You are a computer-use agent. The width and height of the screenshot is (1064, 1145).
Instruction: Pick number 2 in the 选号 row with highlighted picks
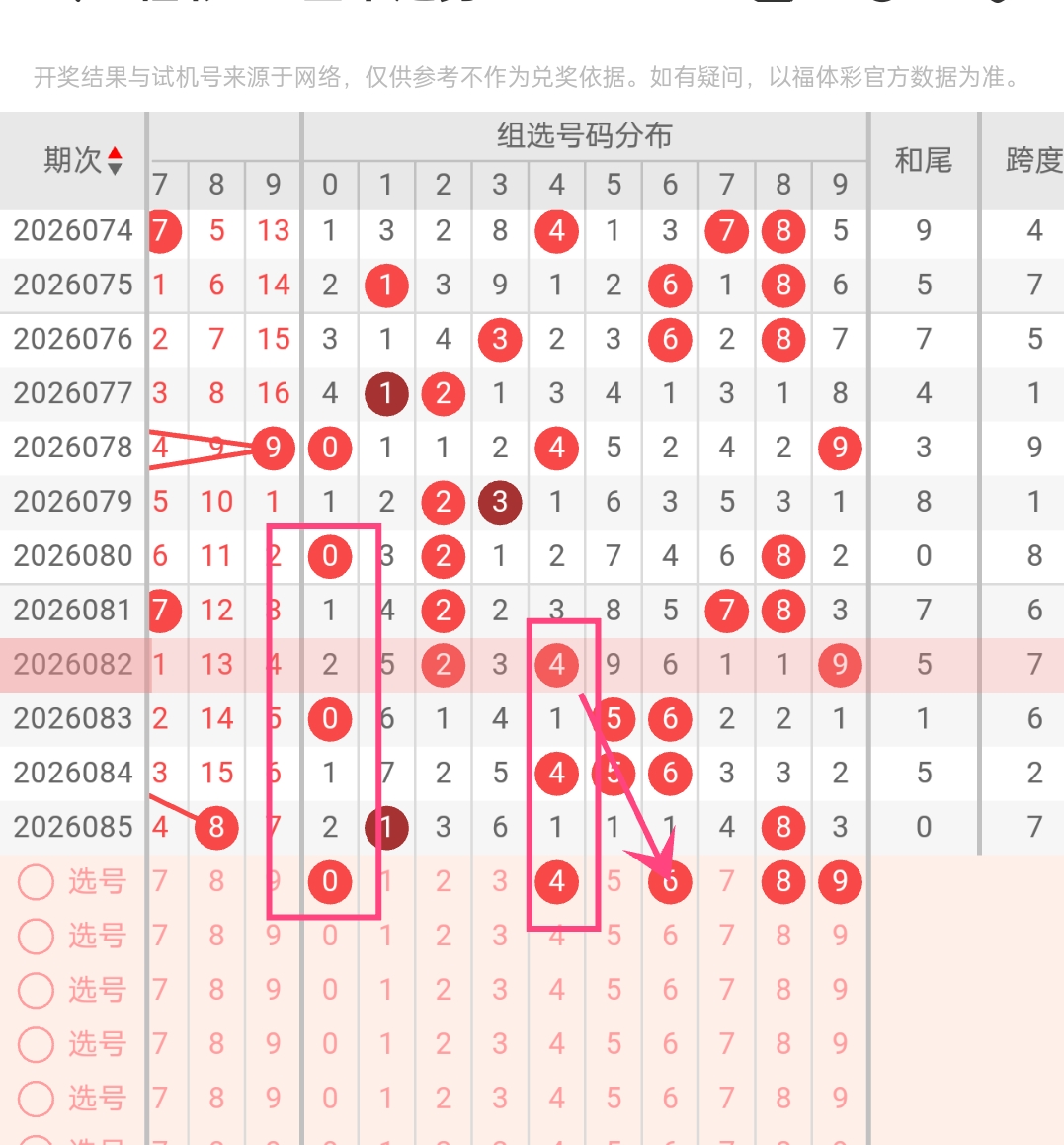443,881
